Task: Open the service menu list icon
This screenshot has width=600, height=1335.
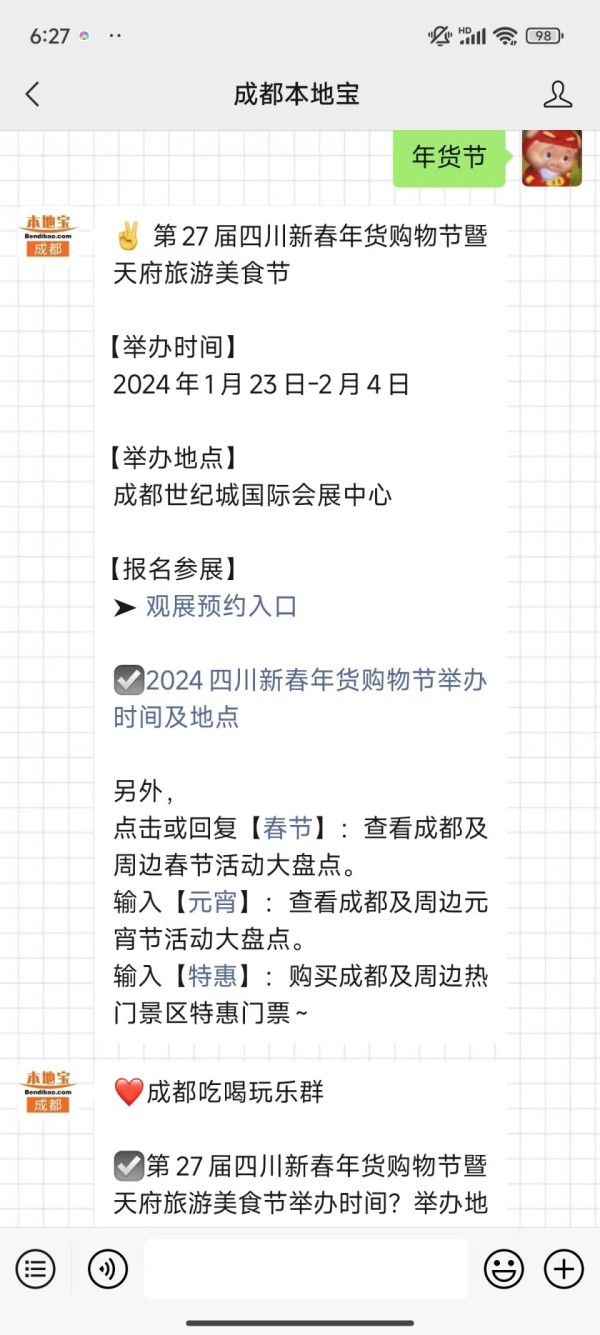Action: tap(36, 1270)
